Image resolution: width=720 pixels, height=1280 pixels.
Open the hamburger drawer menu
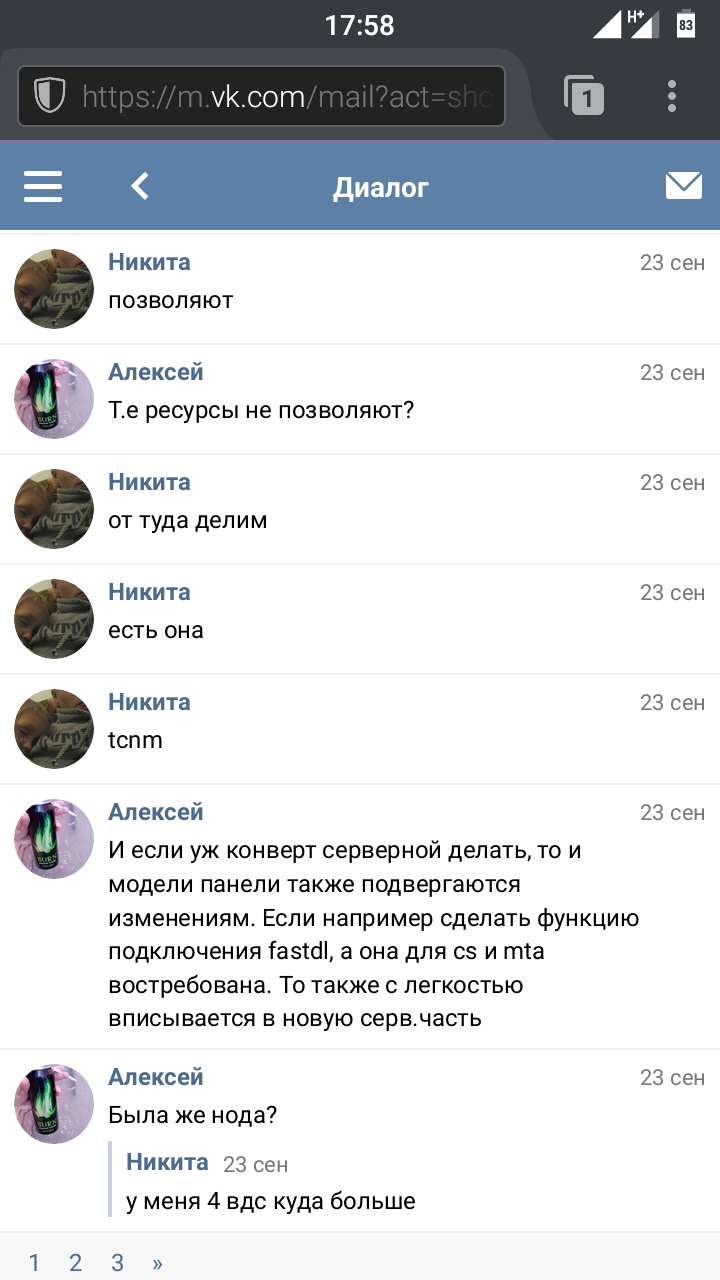click(x=43, y=187)
